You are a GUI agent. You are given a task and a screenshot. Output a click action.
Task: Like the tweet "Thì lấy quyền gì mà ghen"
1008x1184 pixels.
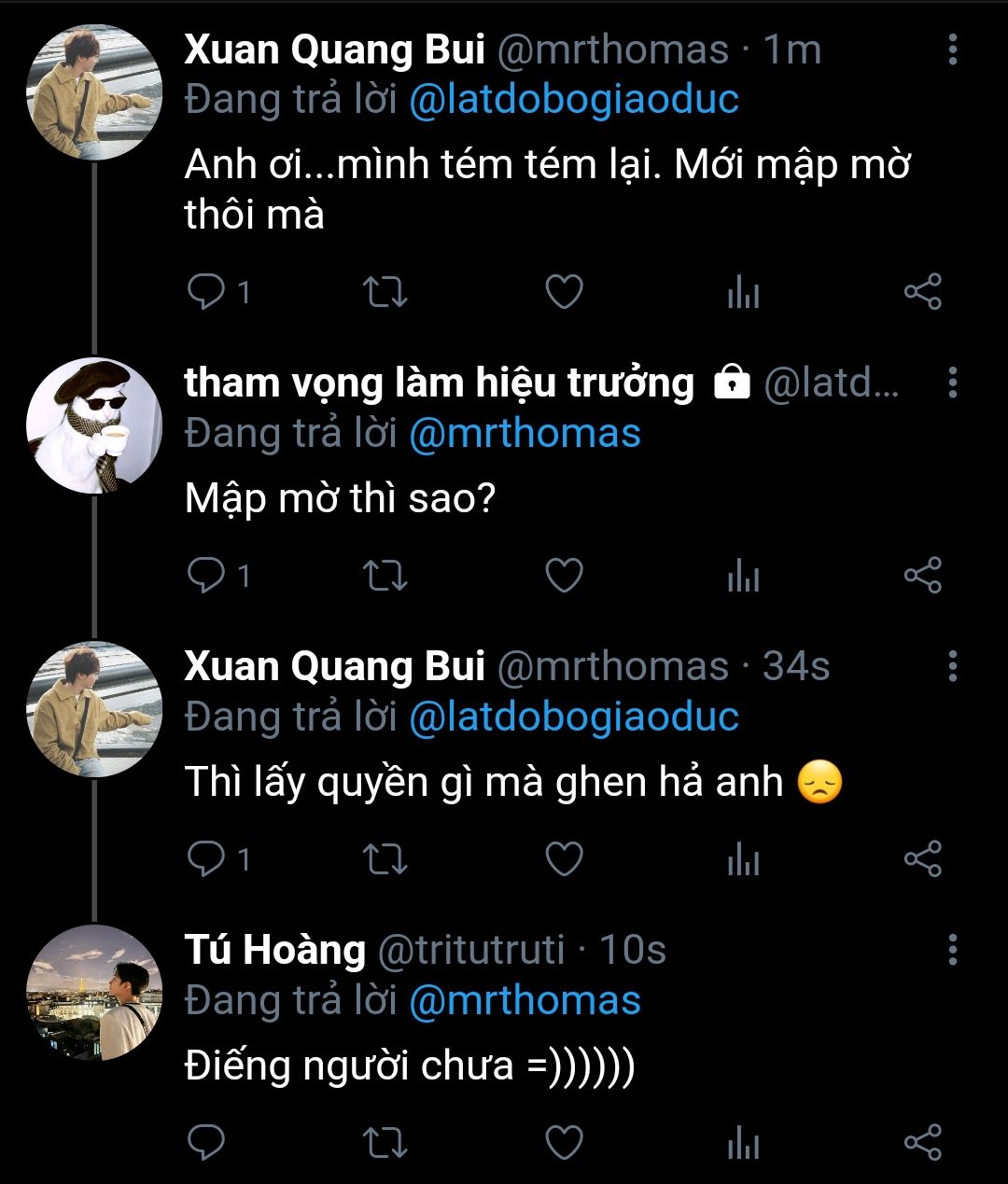tap(564, 858)
